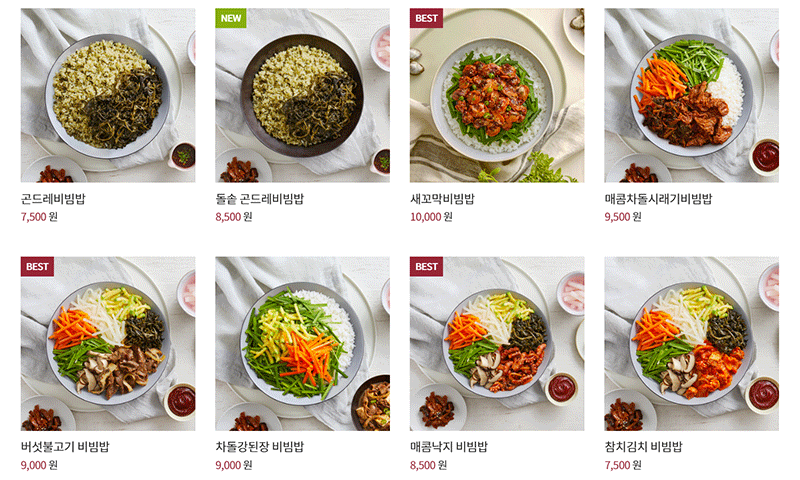
Task: Open the 매콤낙지 비빔밥 card
Action: [x=497, y=344]
